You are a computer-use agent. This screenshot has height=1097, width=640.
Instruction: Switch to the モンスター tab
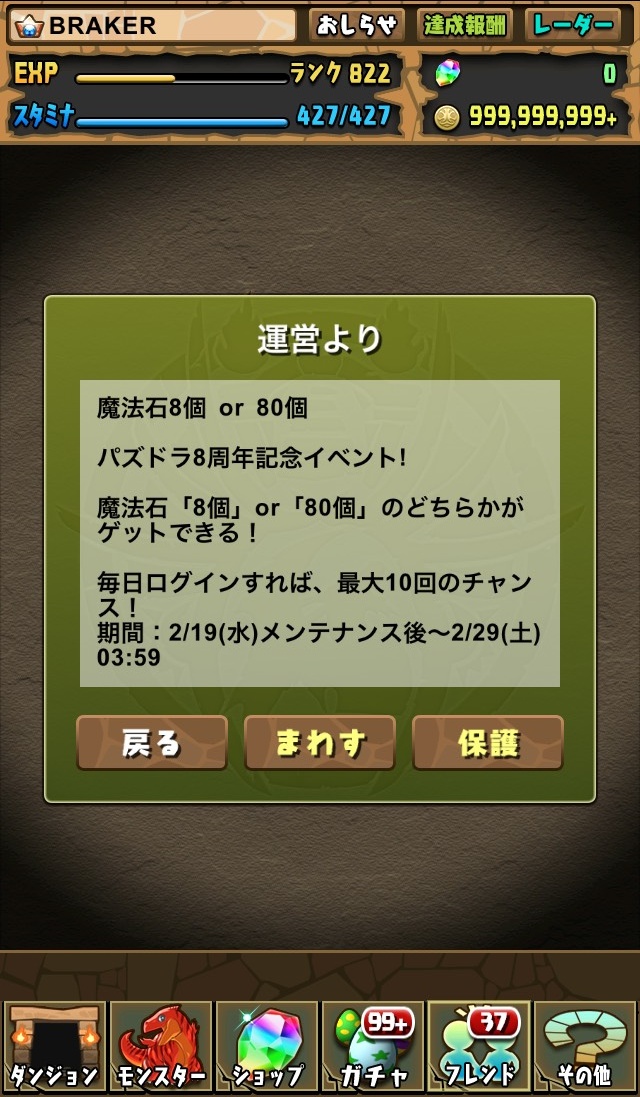coord(161,1046)
